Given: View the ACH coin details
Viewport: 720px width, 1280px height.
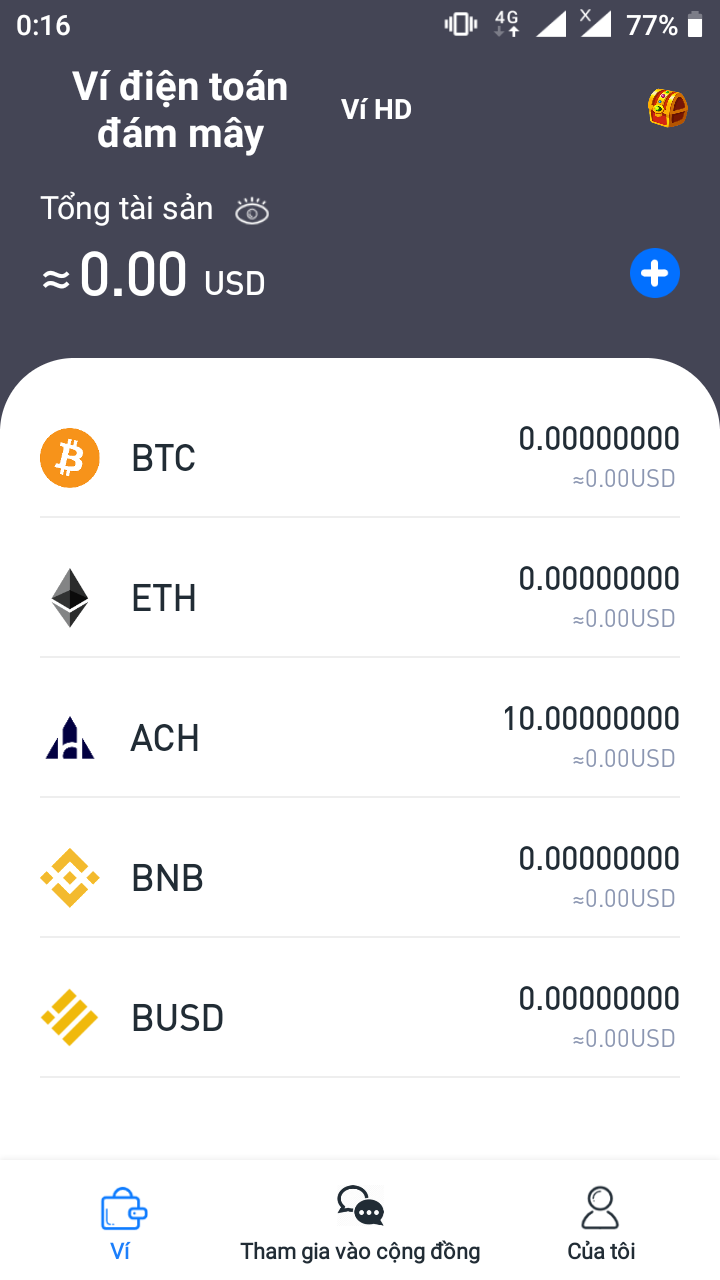Looking at the screenshot, I should point(360,738).
